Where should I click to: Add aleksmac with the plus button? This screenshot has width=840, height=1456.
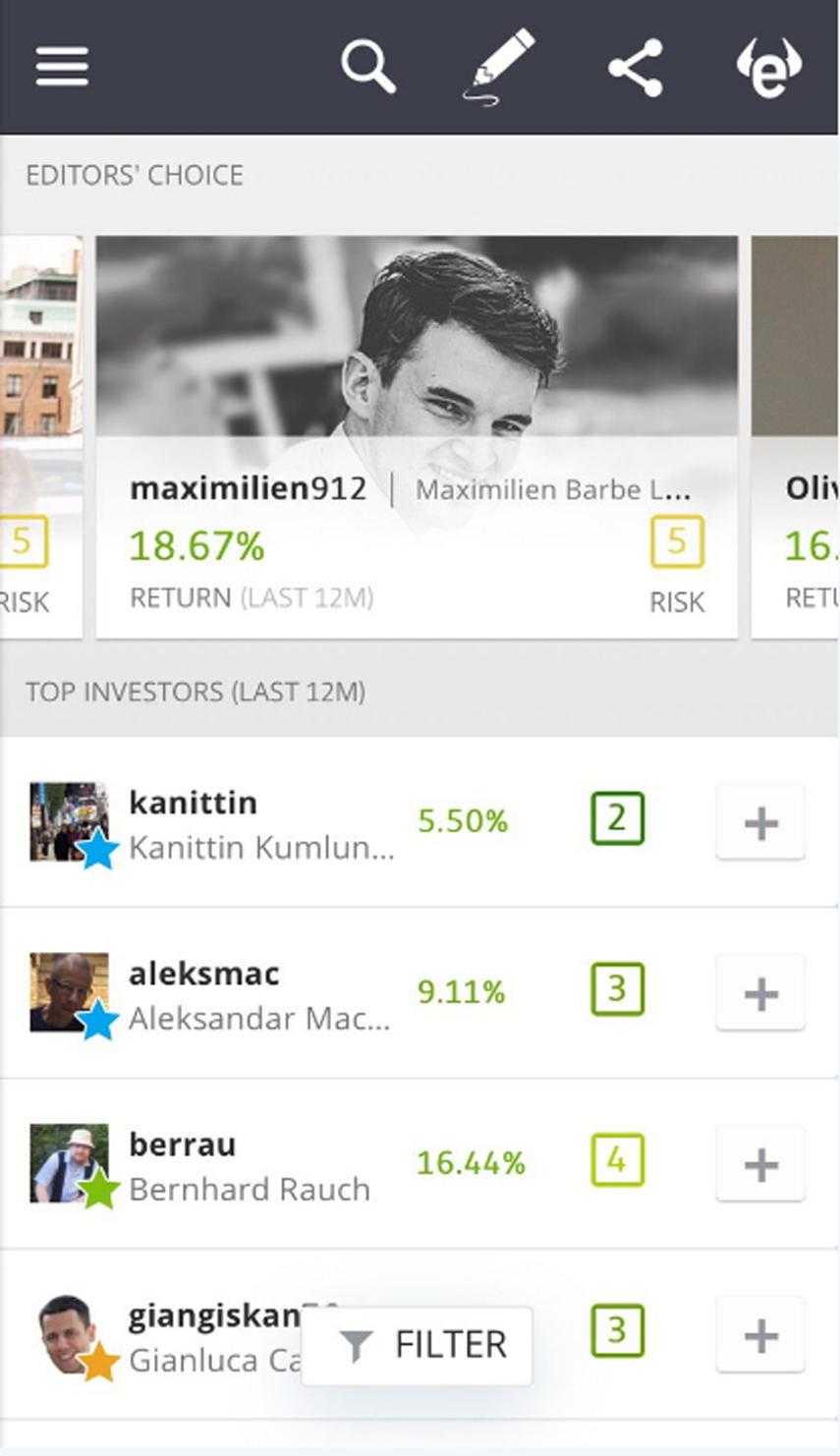[x=760, y=993]
